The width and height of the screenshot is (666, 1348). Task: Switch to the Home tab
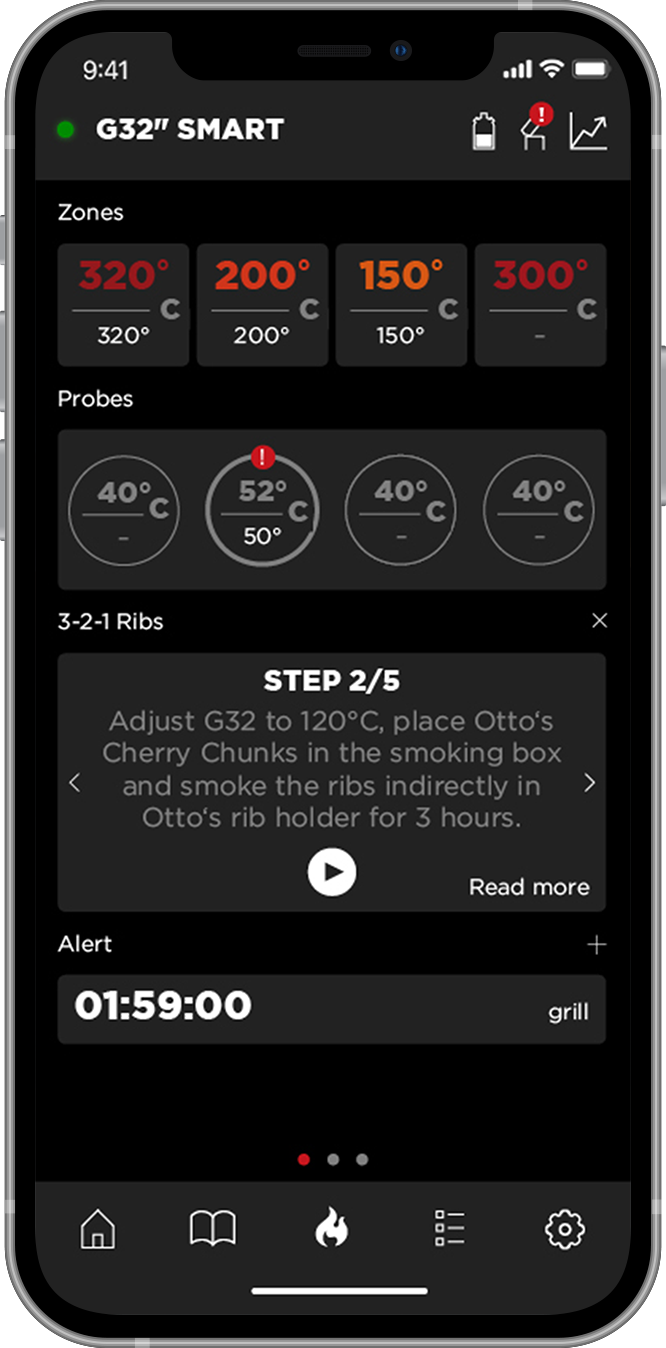coord(98,1228)
